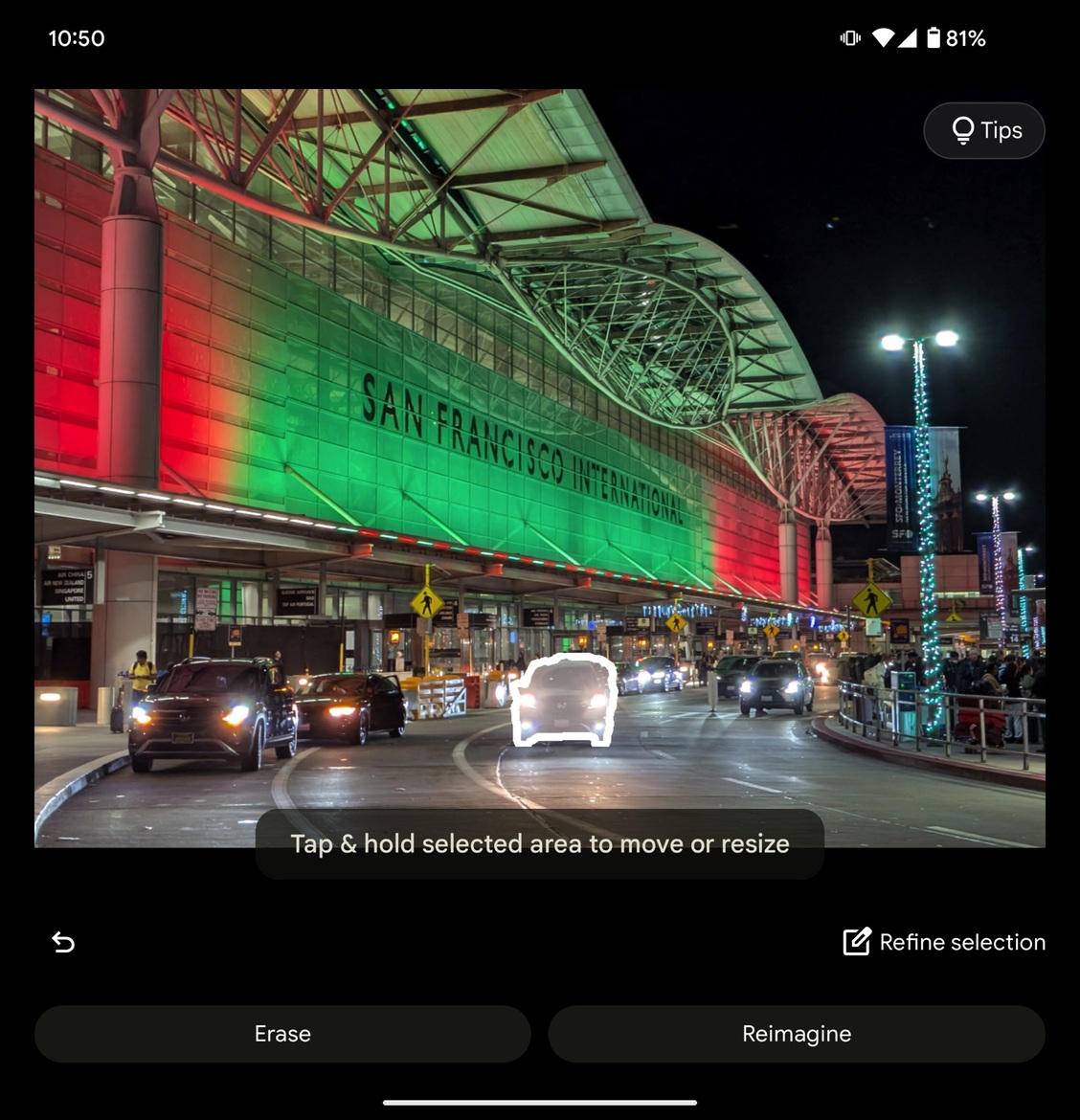Open the Tips button
The image size is (1080, 1120).
[x=983, y=130]
